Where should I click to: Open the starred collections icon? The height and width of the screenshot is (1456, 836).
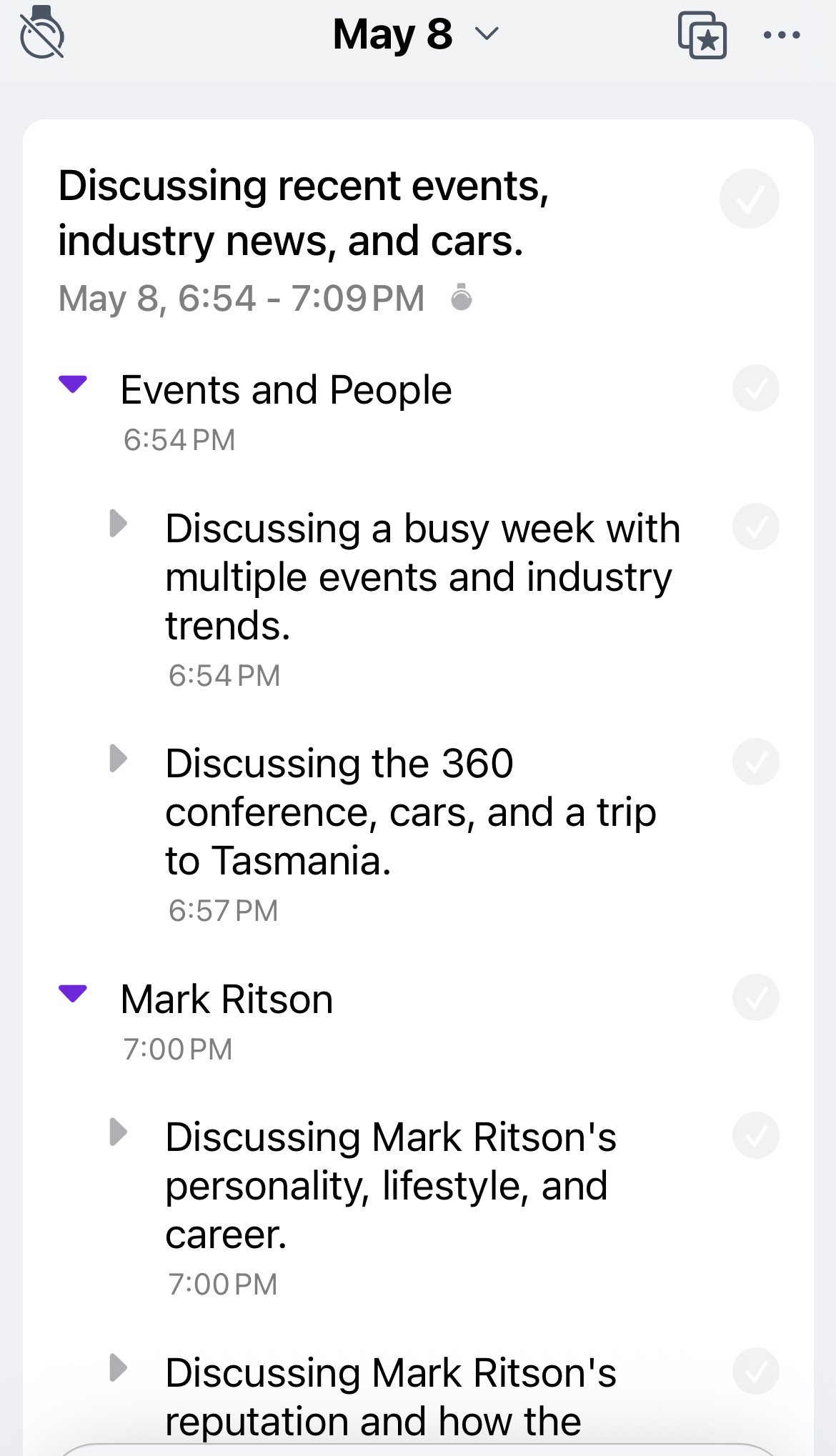pyautogui.click(x=702, y=34)
